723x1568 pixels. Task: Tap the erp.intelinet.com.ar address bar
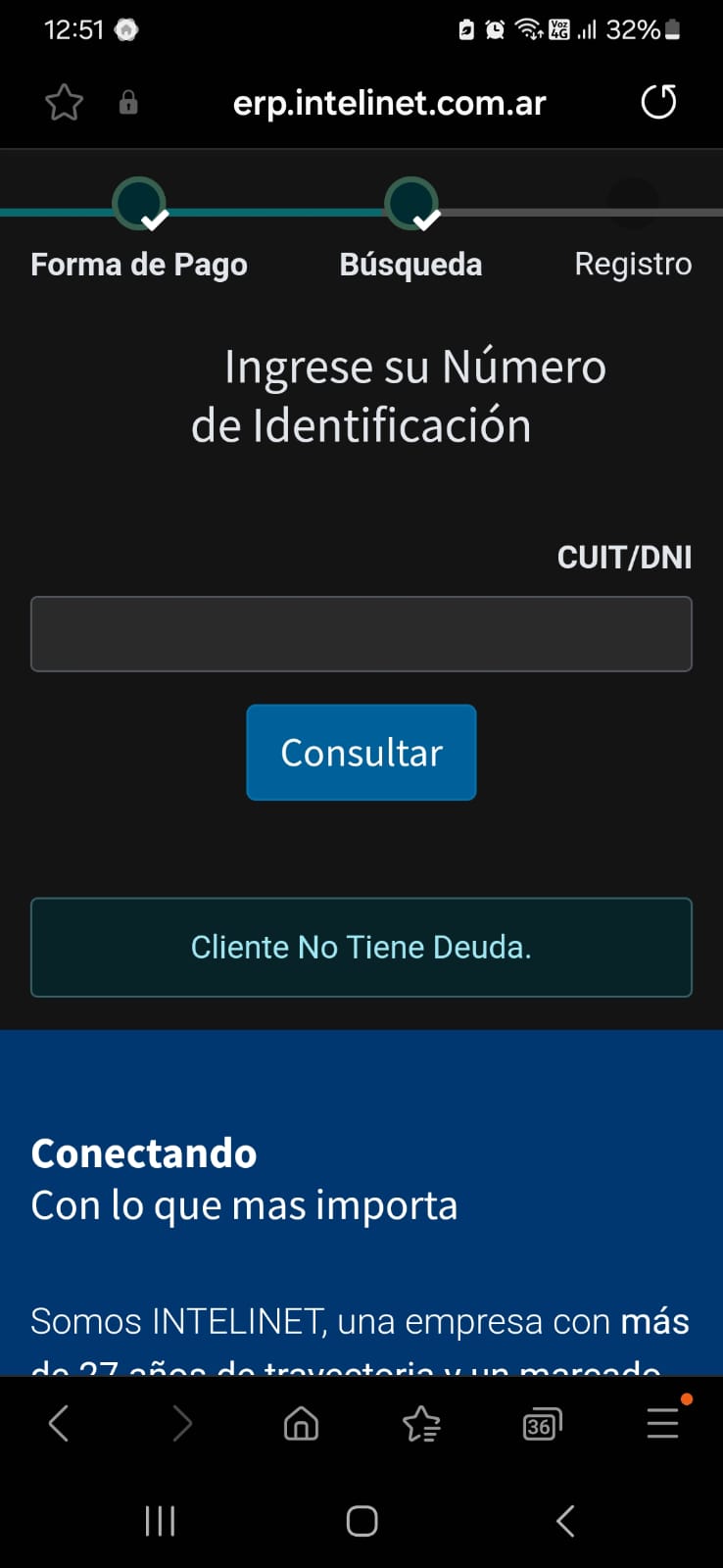[x=389, y=103]
